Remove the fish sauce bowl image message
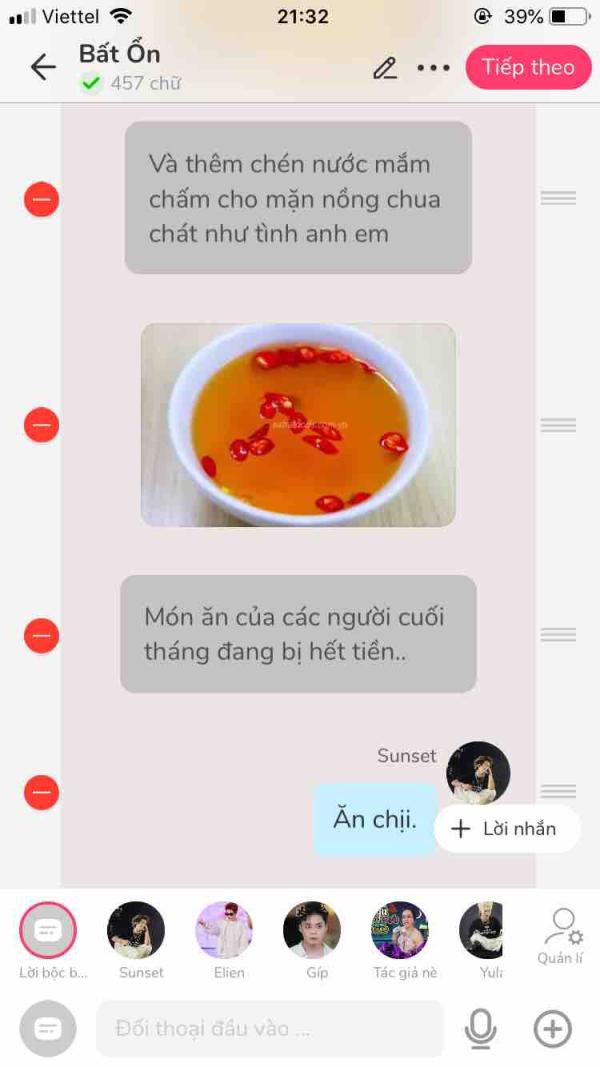The height and width of the screenshot is (1067, 600). click(x=41, y=425)
